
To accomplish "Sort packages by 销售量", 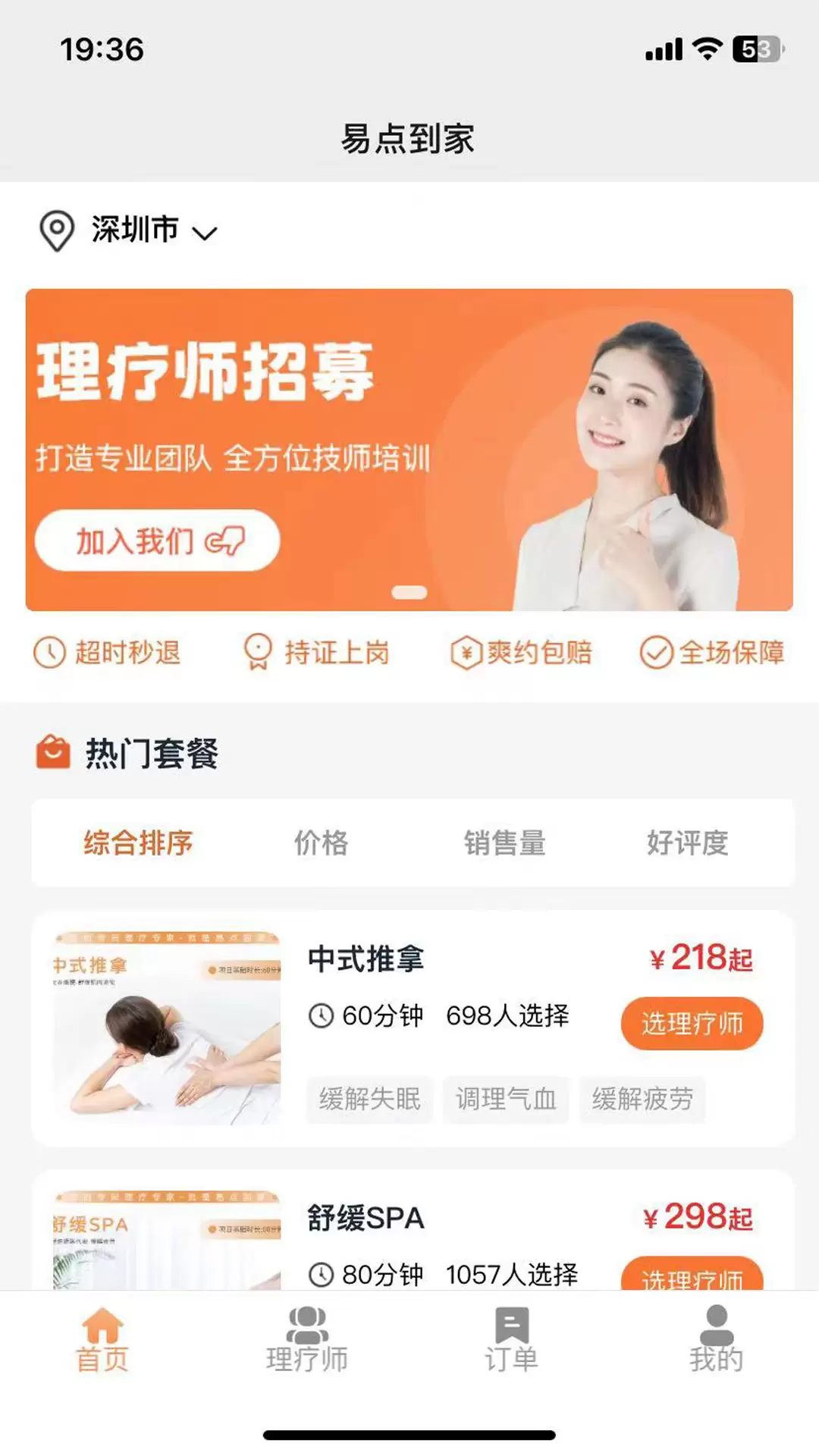I will click(504, 843).
